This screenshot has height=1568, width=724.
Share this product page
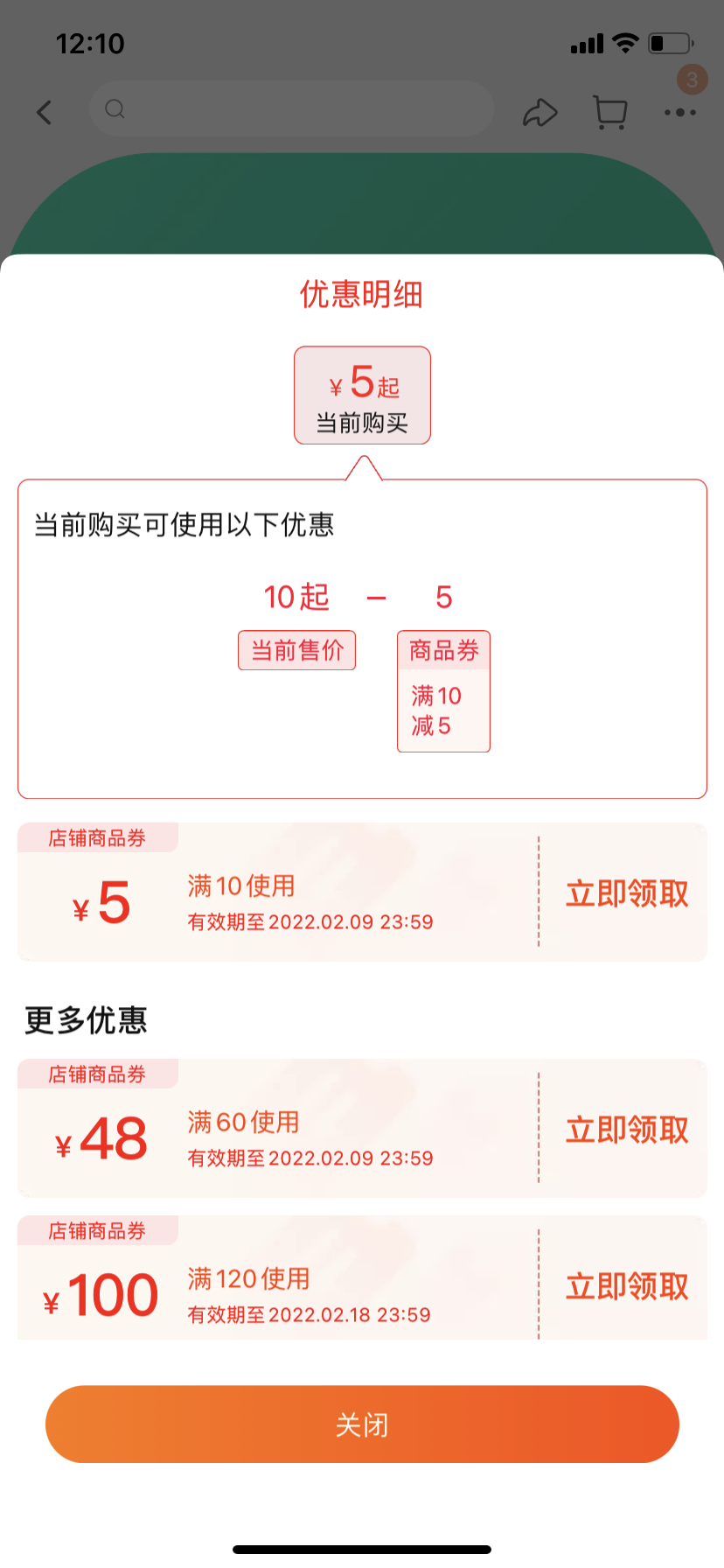540,112
